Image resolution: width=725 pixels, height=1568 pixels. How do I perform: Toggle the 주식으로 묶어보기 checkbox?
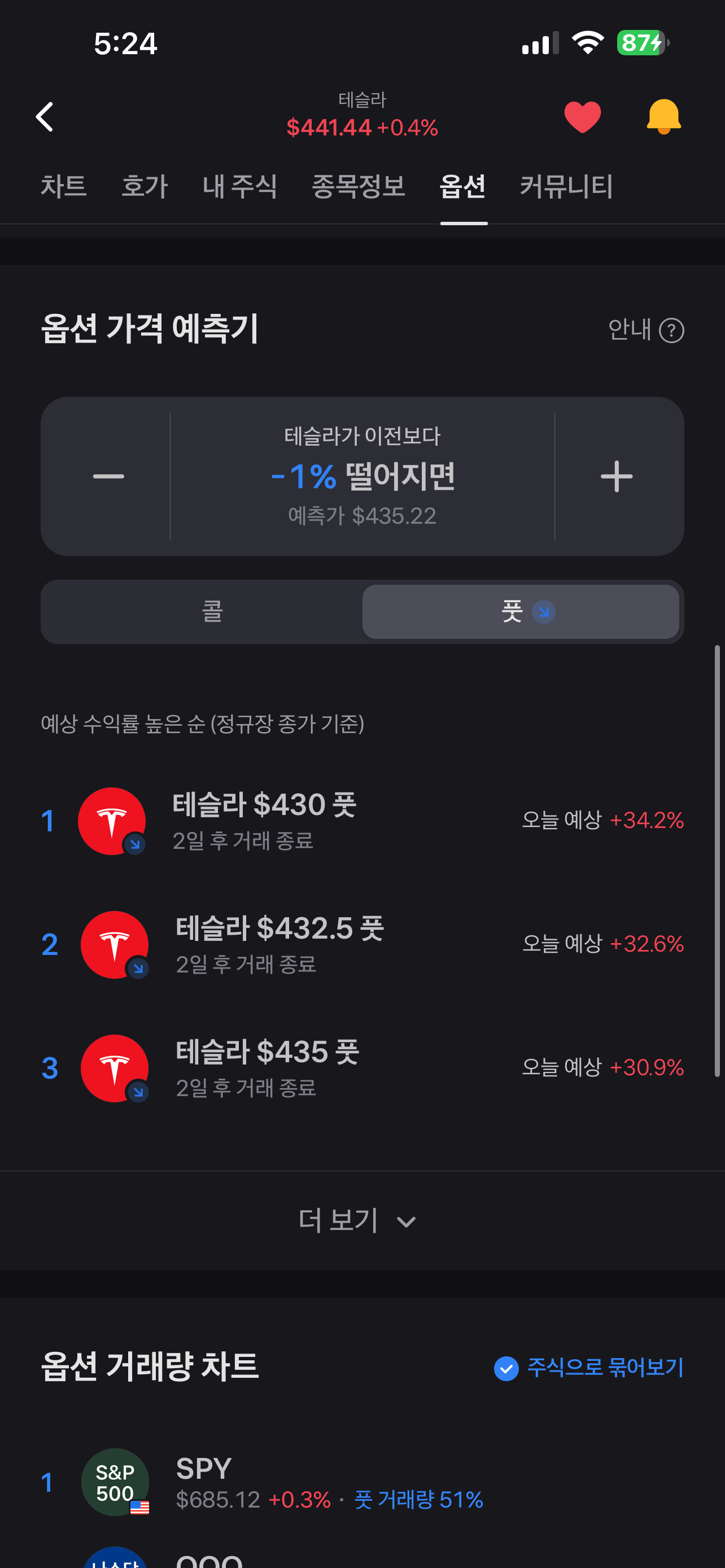(589, 1368)
